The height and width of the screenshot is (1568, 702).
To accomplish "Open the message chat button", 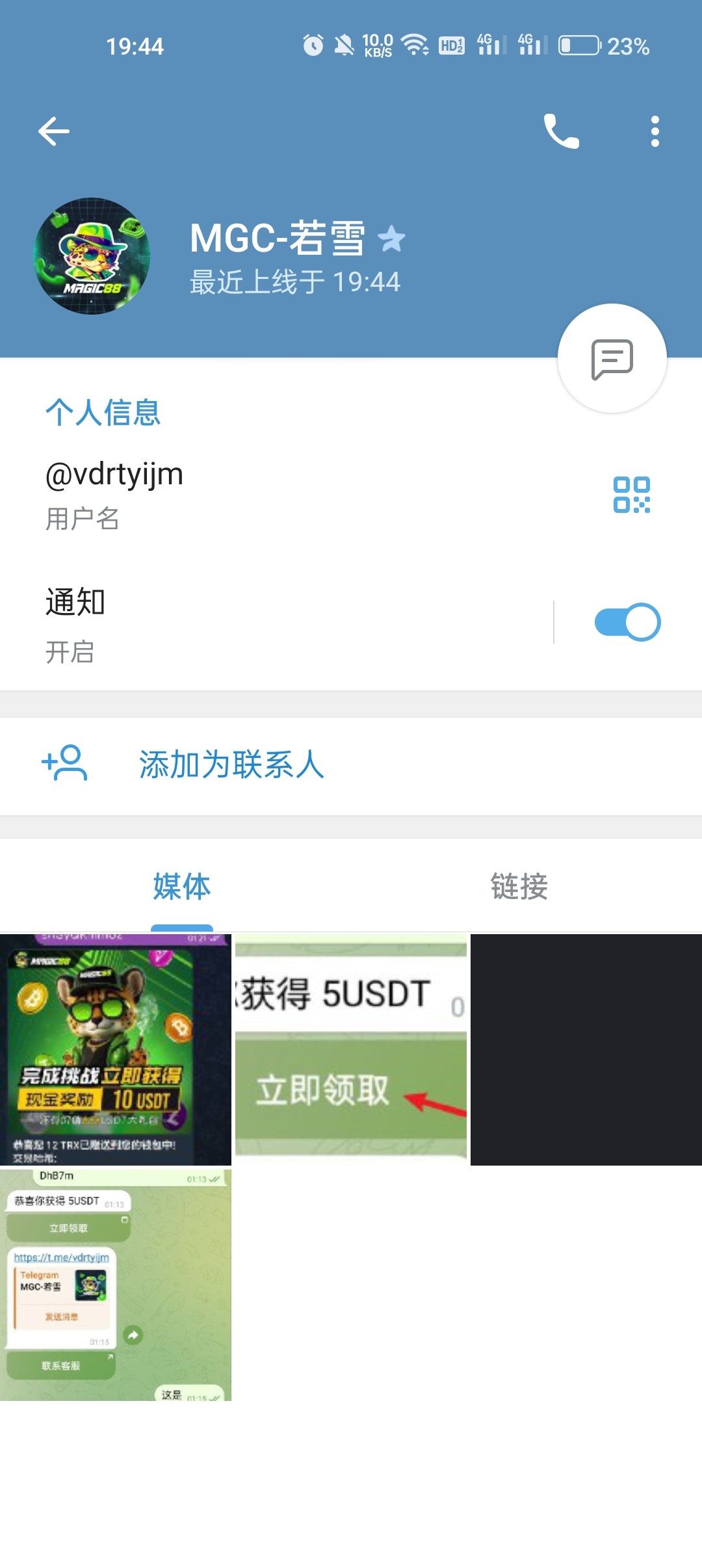I will (612, 358).
